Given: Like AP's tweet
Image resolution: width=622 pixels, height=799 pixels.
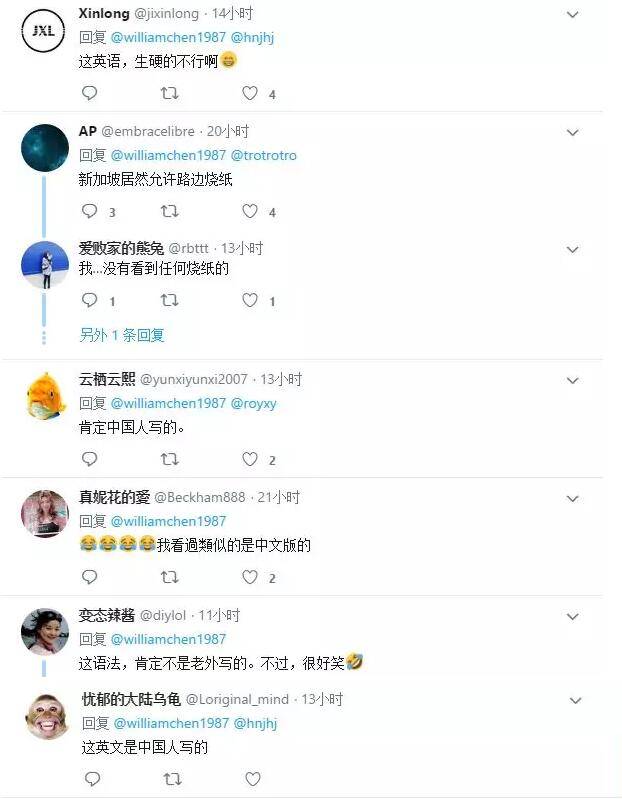Looking at the screenshot, I should [251, 211].
